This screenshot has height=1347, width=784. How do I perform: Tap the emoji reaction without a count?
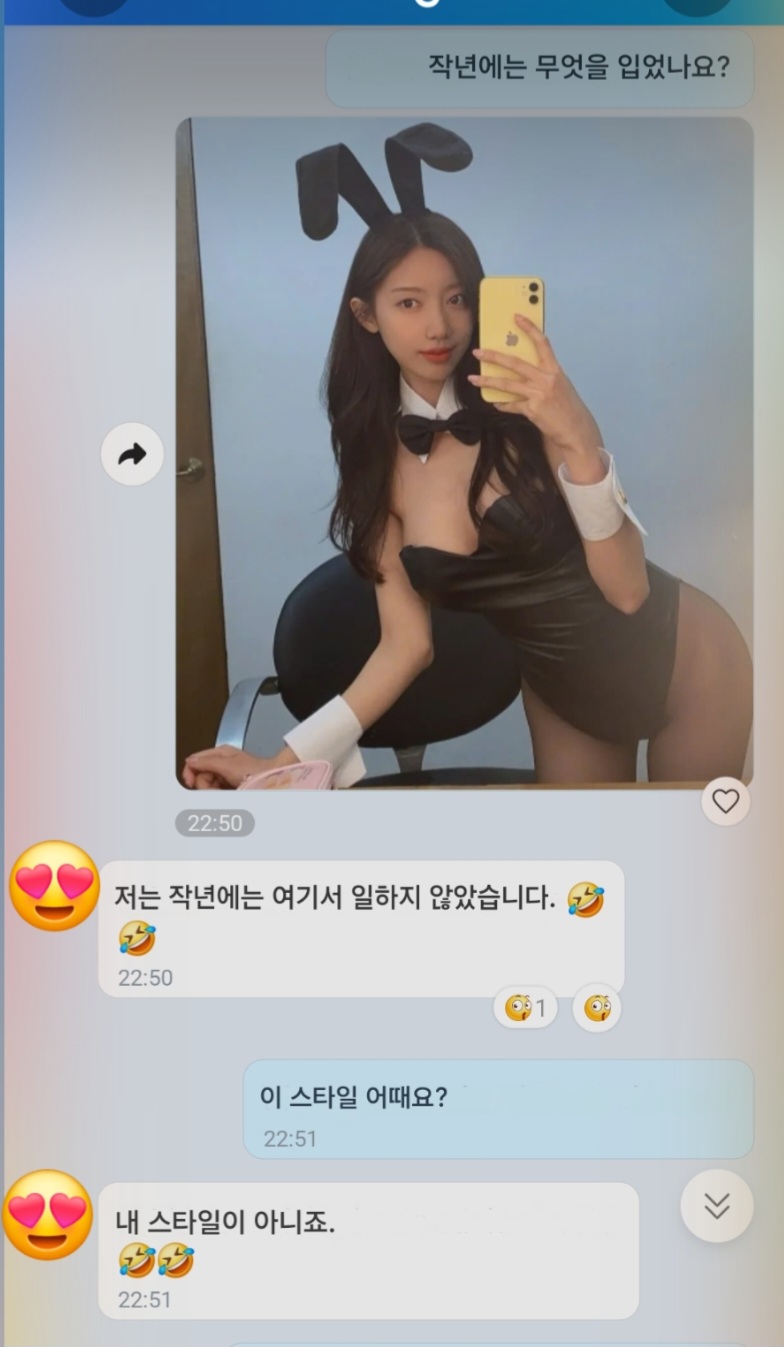[x=597, y=1008]
